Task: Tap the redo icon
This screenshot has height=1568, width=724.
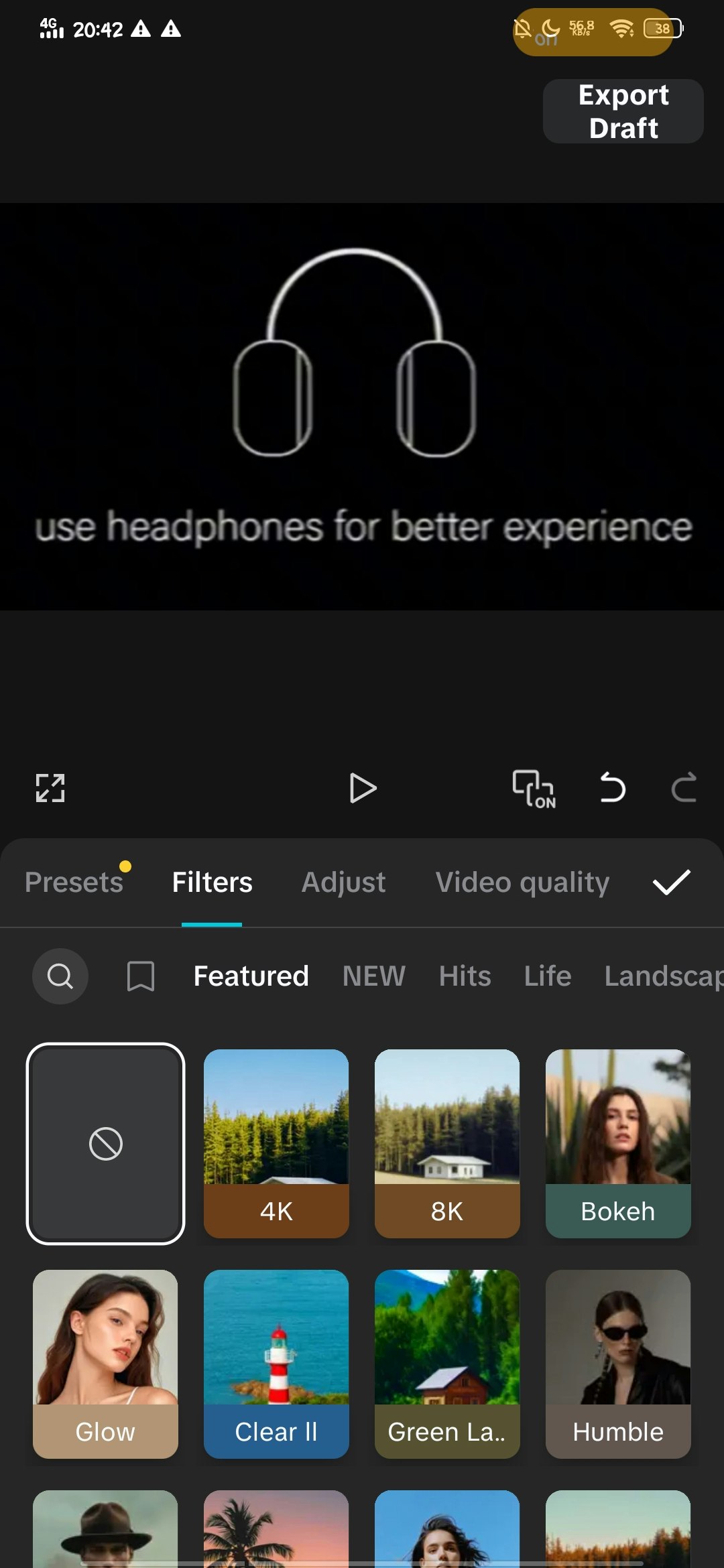Action: [x=684, y=789]
